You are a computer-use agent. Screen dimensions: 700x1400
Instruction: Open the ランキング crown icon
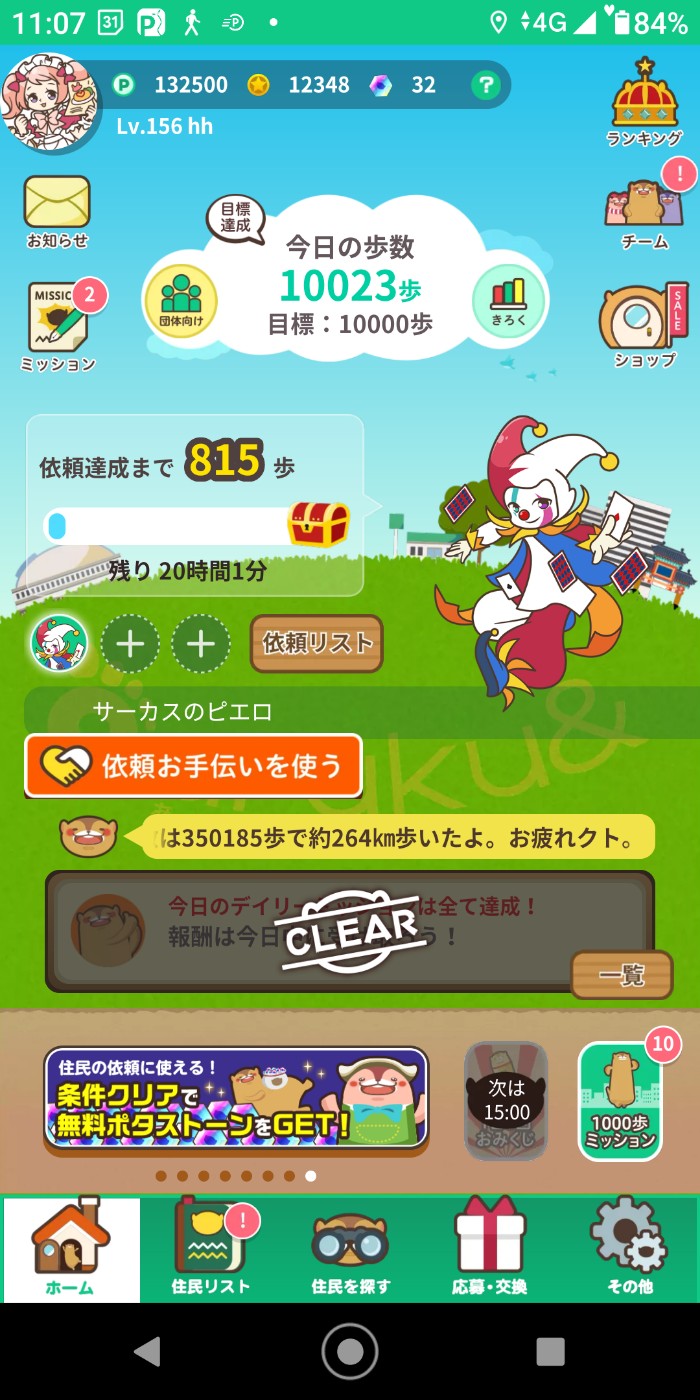click(644, 103)
